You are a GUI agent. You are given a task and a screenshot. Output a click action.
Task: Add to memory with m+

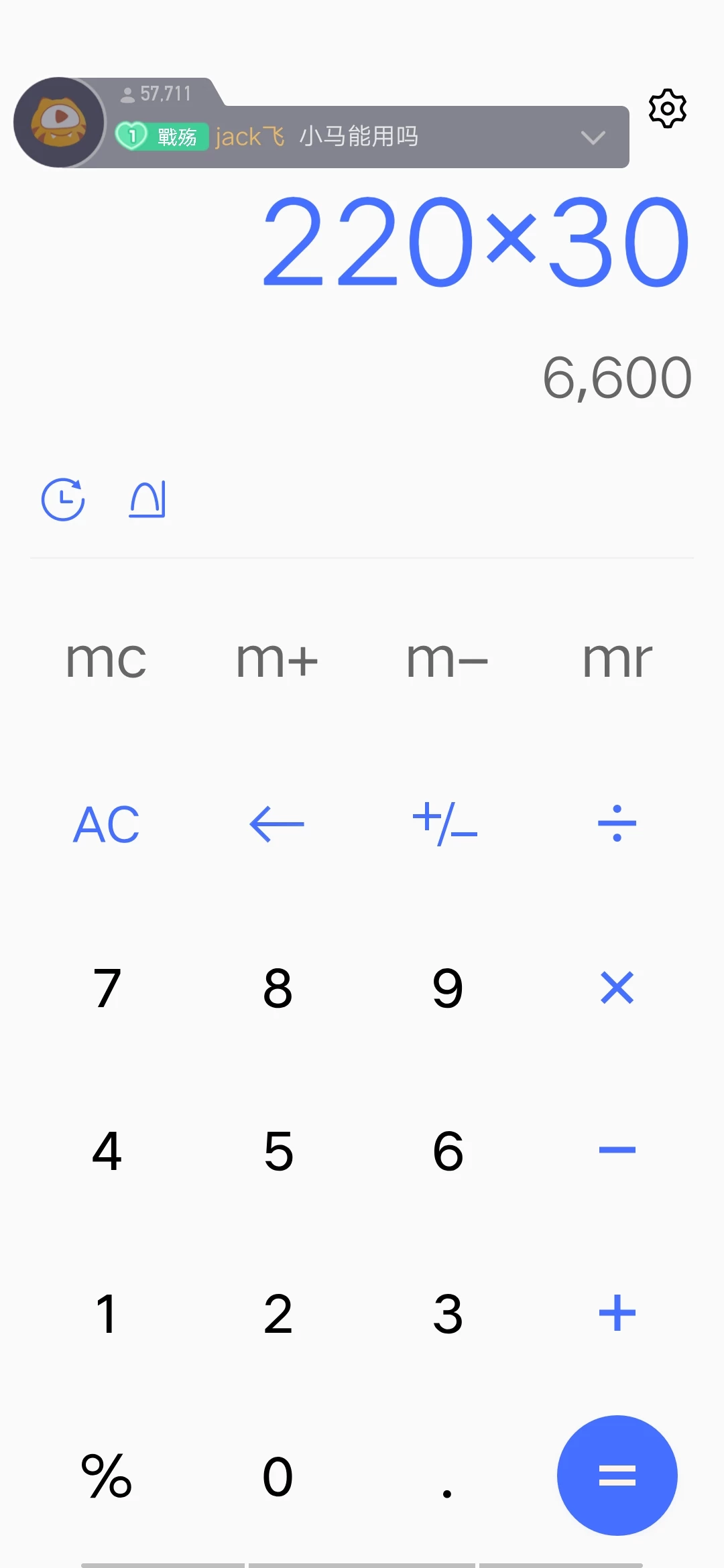tap(277, 659)
